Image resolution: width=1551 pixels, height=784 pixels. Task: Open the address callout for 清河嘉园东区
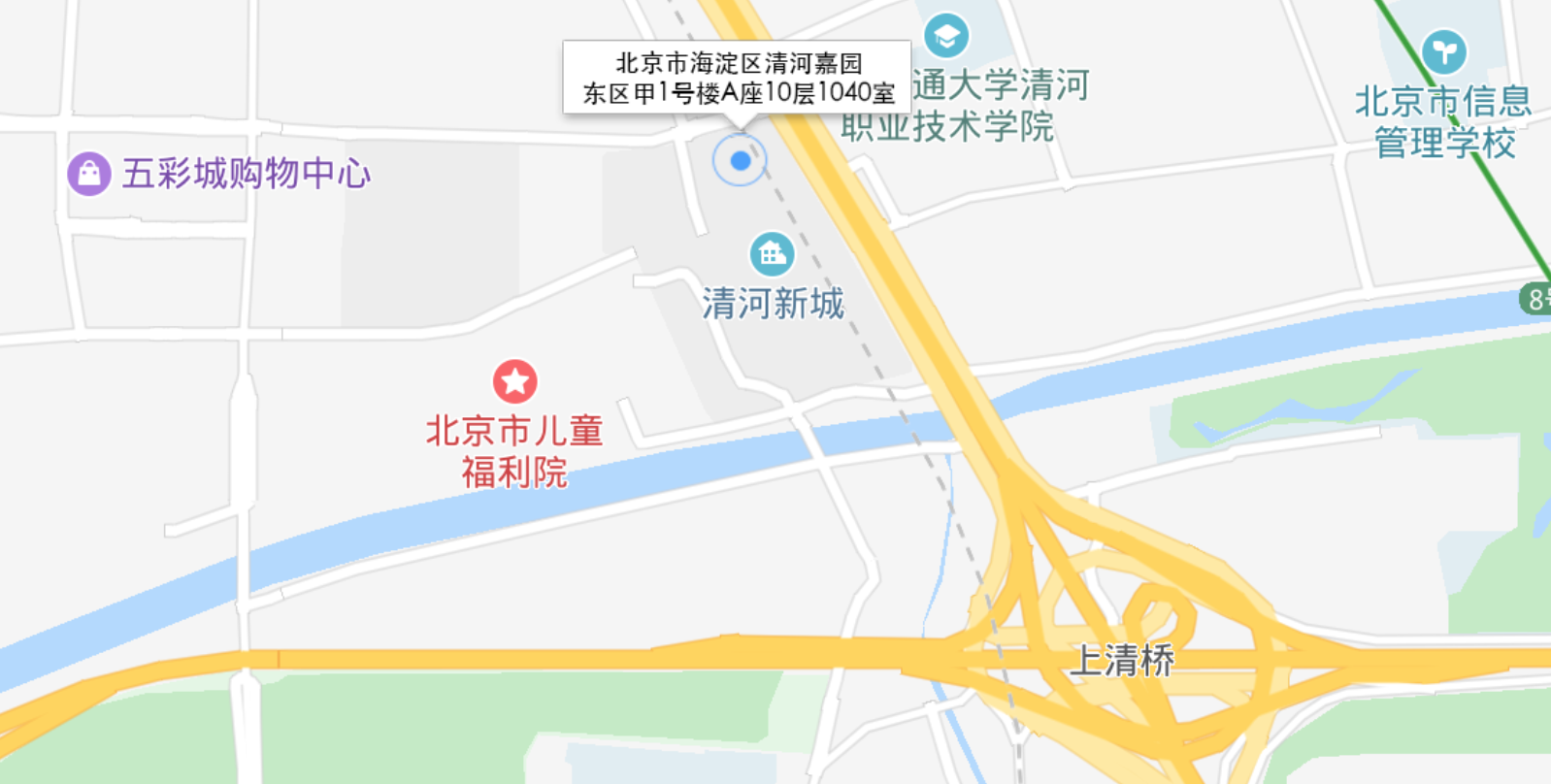(737, 78)
